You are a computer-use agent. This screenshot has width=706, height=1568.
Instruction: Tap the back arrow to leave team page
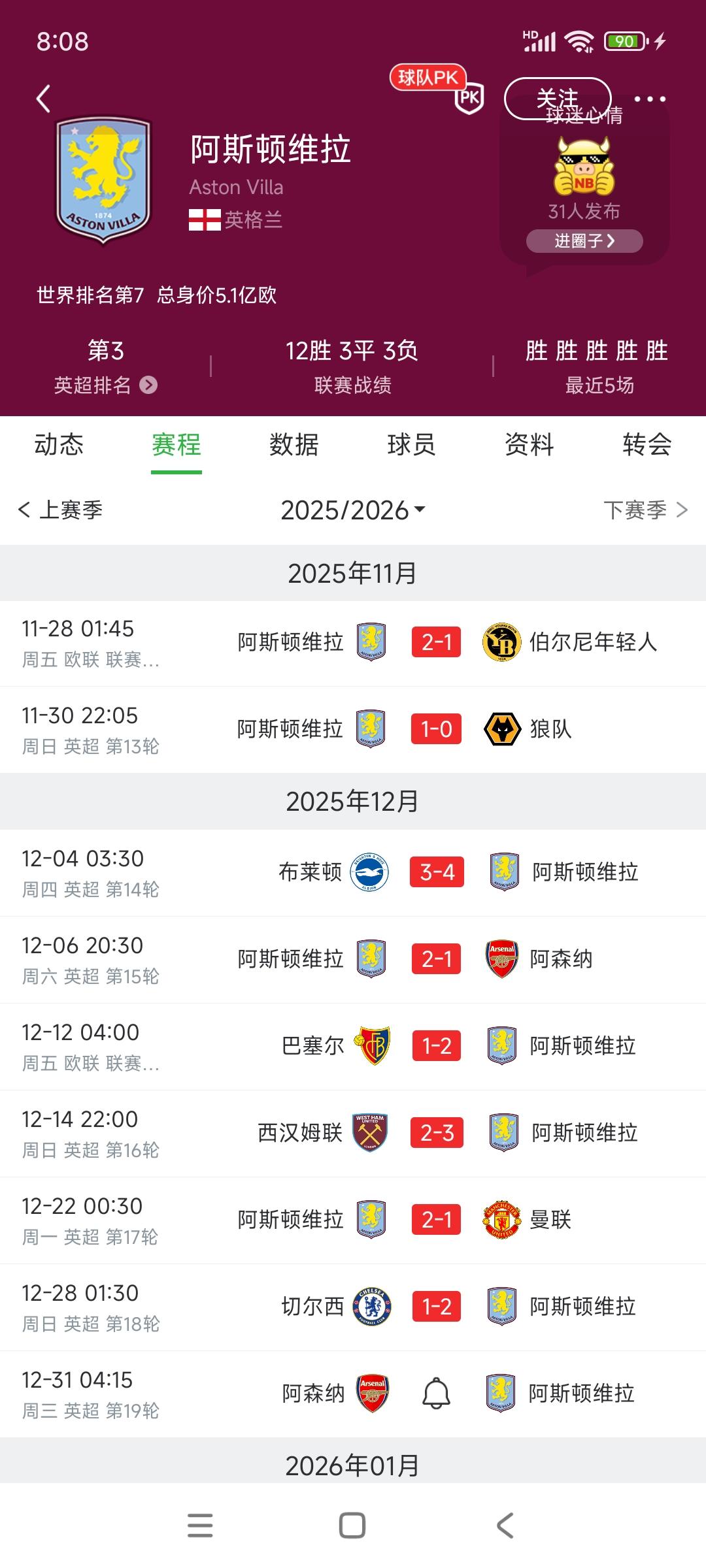pyautogui.click(x=43, y=98)
